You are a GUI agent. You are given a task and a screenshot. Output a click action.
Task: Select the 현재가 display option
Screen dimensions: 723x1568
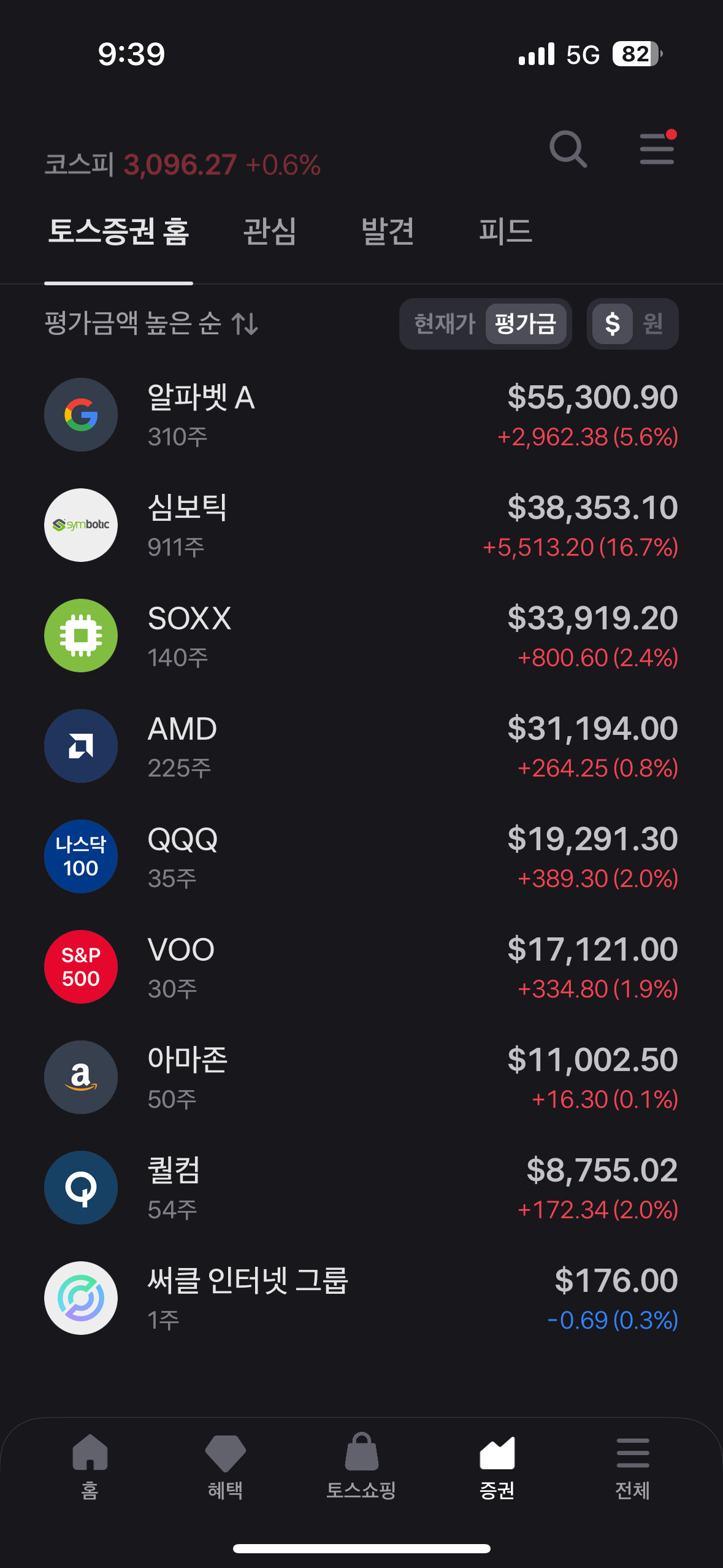coord(445,324)
